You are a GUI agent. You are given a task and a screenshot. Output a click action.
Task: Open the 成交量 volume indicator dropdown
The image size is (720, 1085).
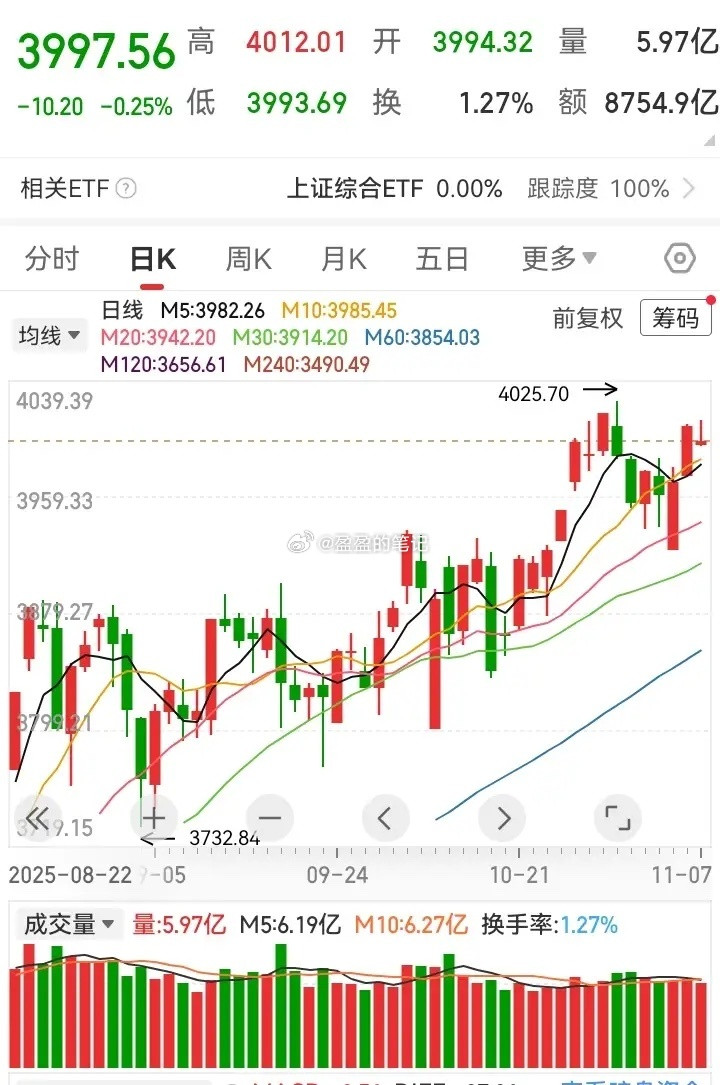click(68, 924)
